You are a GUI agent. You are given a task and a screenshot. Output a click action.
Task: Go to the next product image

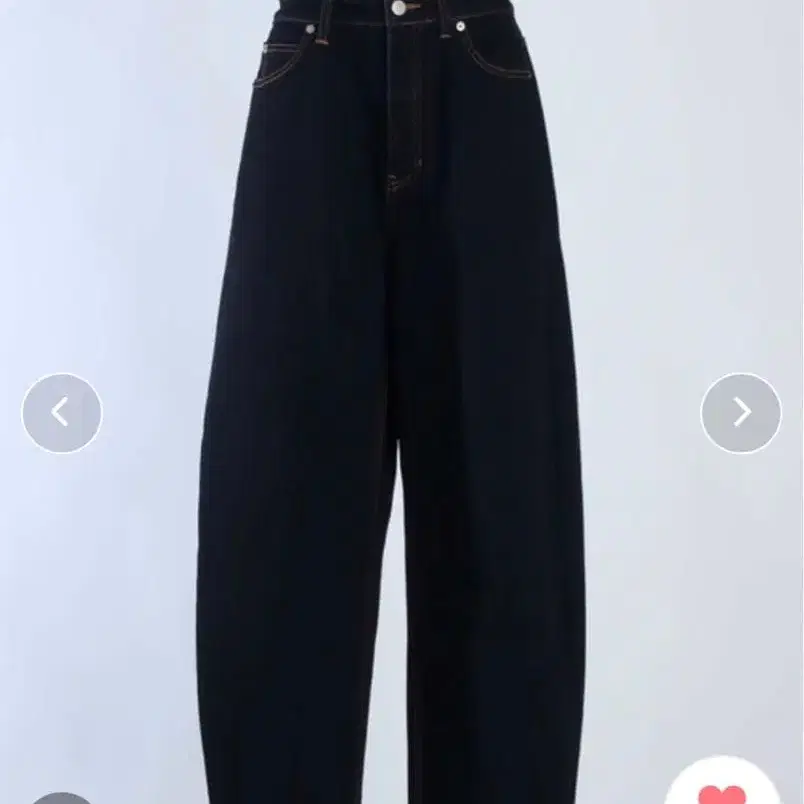coord(741,413)
